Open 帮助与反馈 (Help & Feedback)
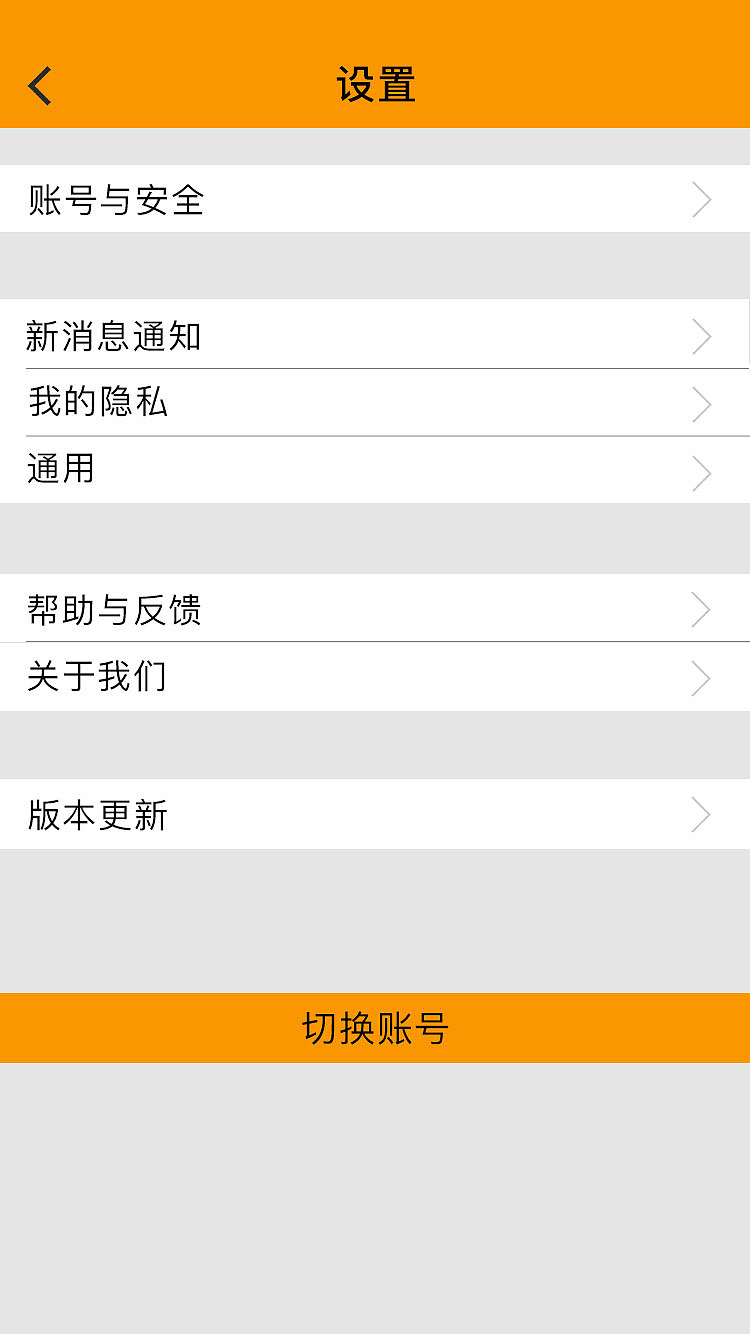750x1334 pixels. tap(375, 610)
